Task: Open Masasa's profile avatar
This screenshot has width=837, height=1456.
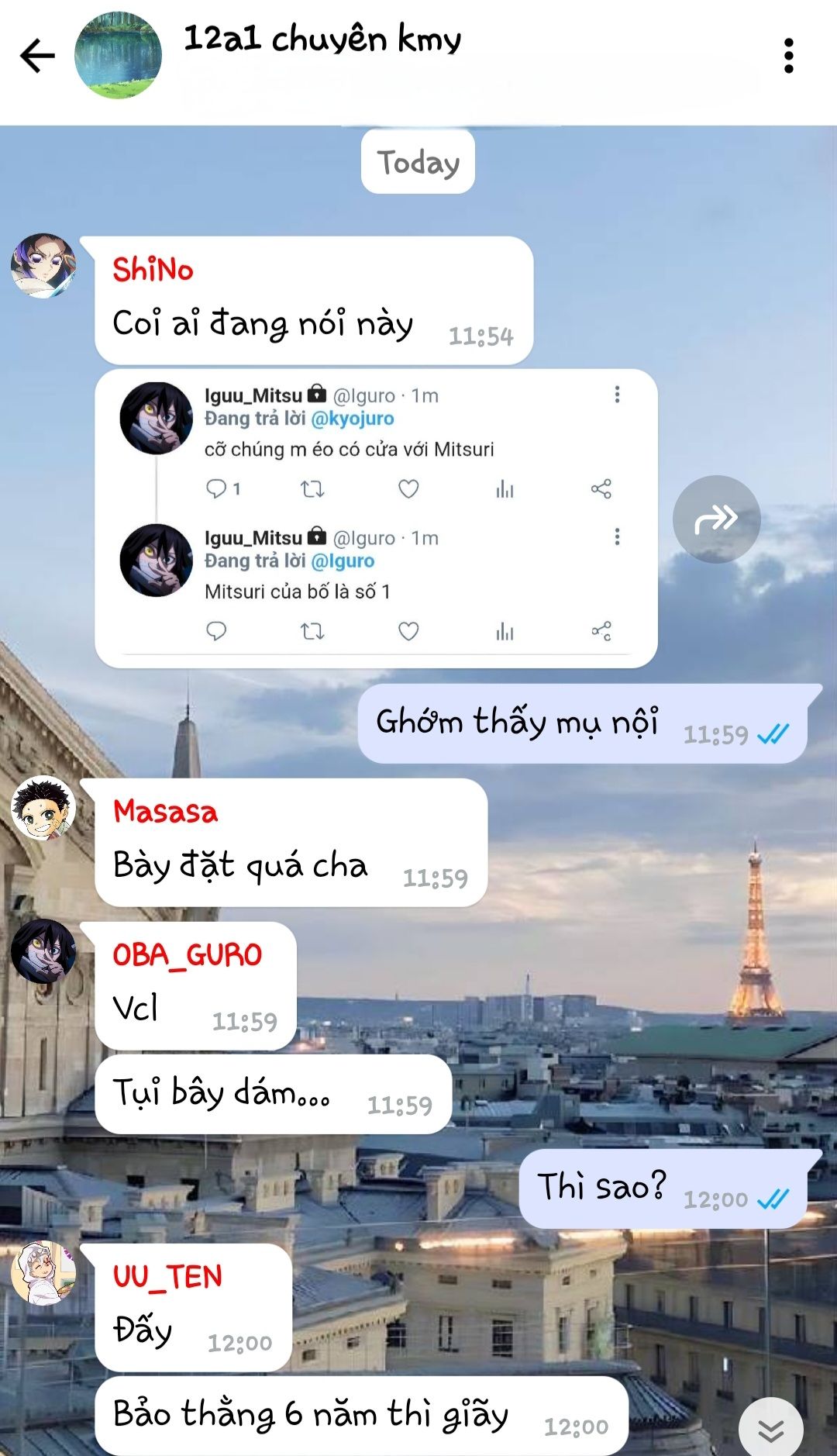Action: coord(43,808)
